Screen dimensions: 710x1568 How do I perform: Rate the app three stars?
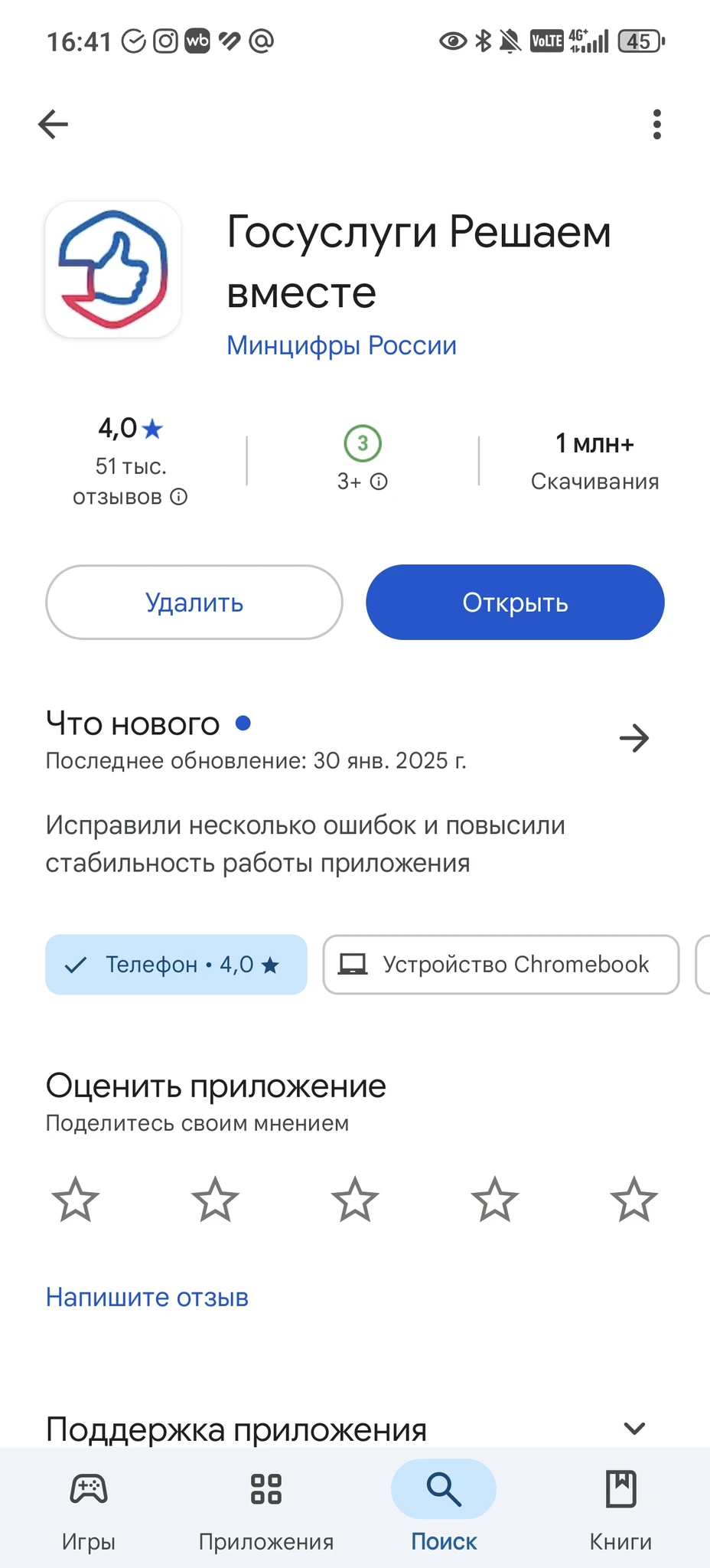click(x=355, y=1199)
